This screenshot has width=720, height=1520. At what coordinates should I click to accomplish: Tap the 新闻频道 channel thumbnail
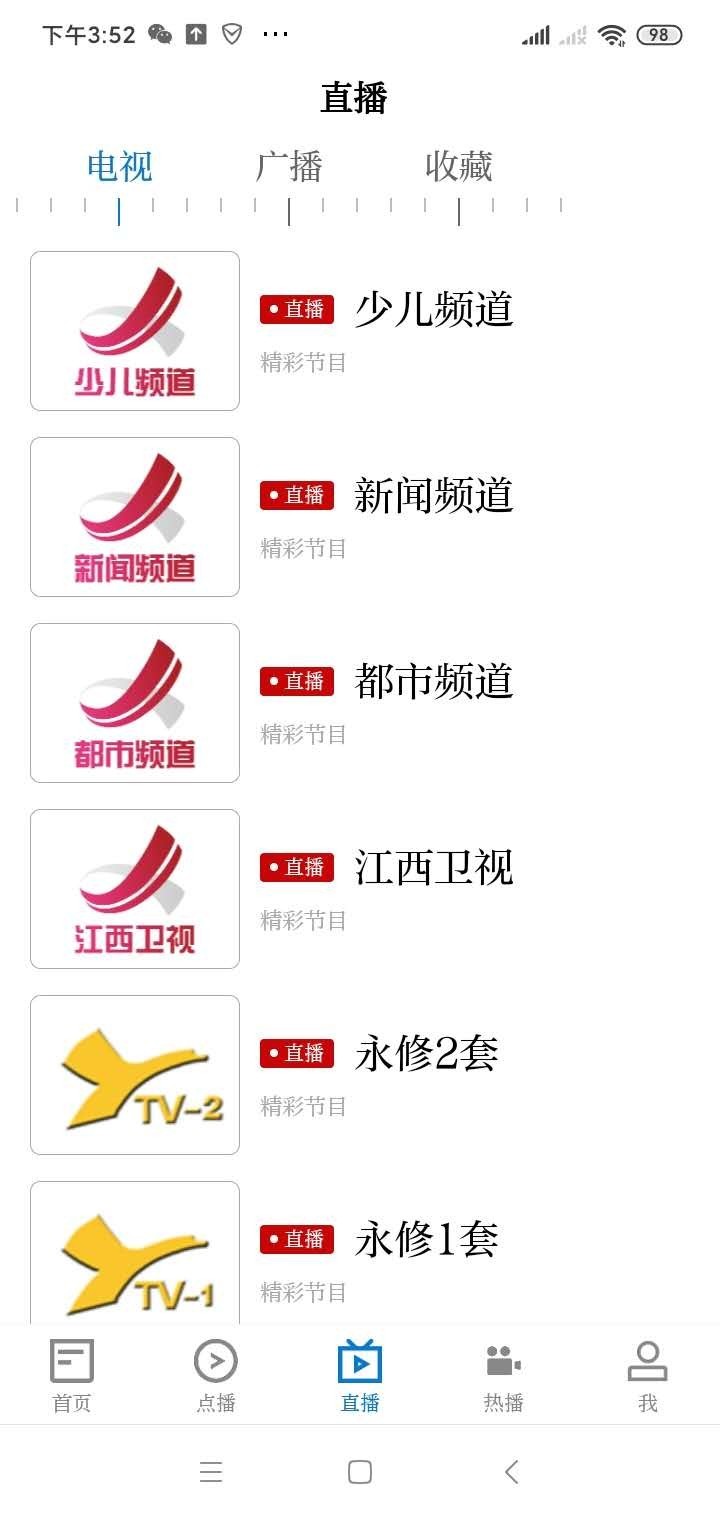(x=134, y=516)
